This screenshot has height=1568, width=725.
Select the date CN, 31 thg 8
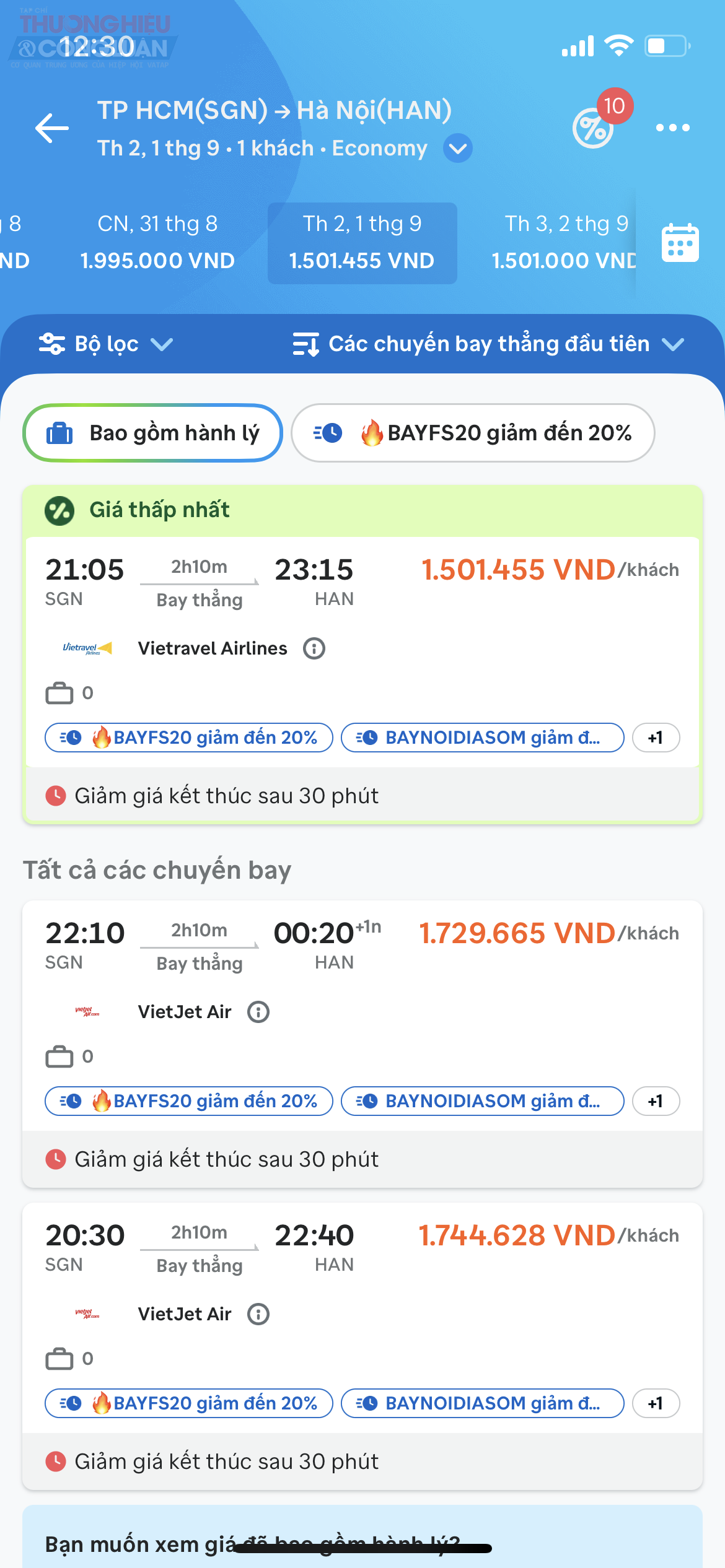point(157,243)
